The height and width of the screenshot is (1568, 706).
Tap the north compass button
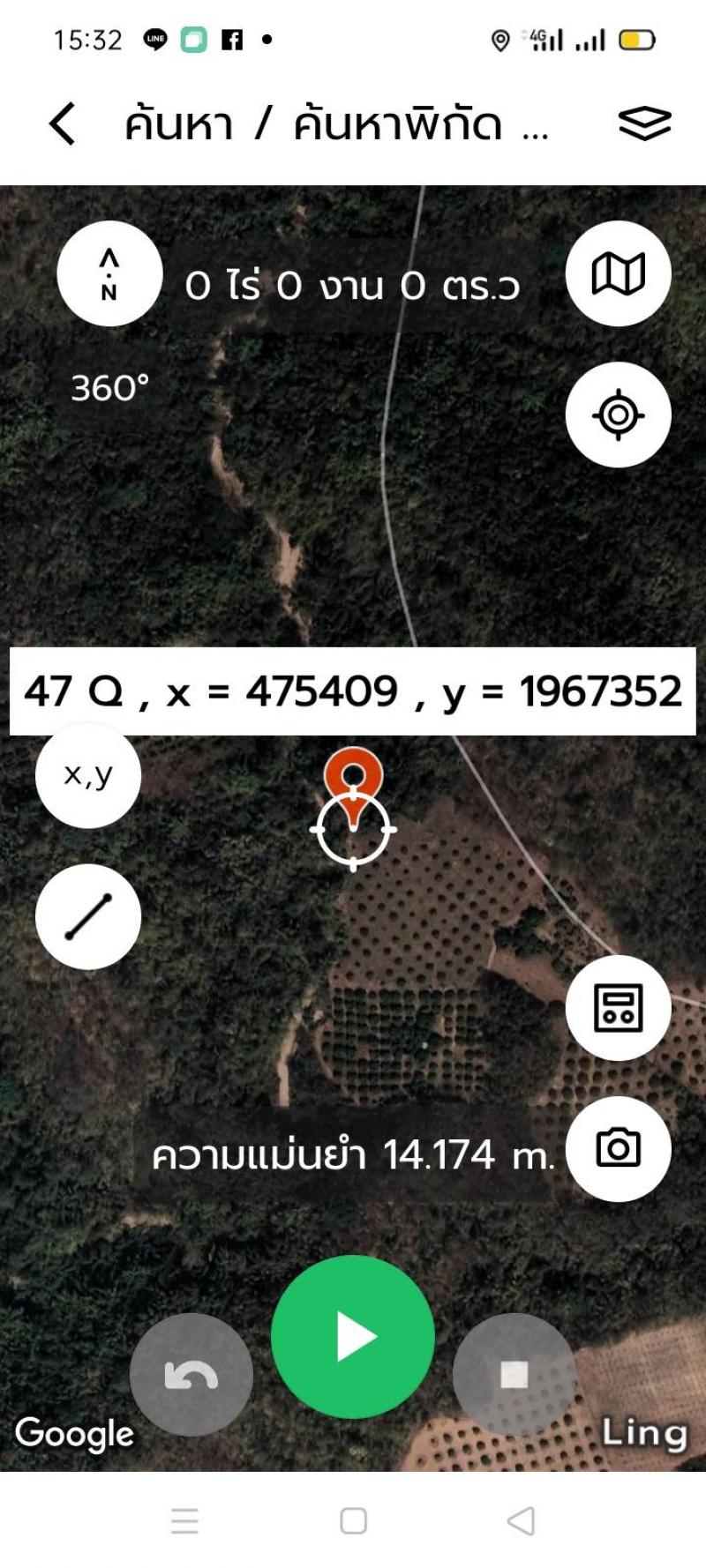coord(109,273)
